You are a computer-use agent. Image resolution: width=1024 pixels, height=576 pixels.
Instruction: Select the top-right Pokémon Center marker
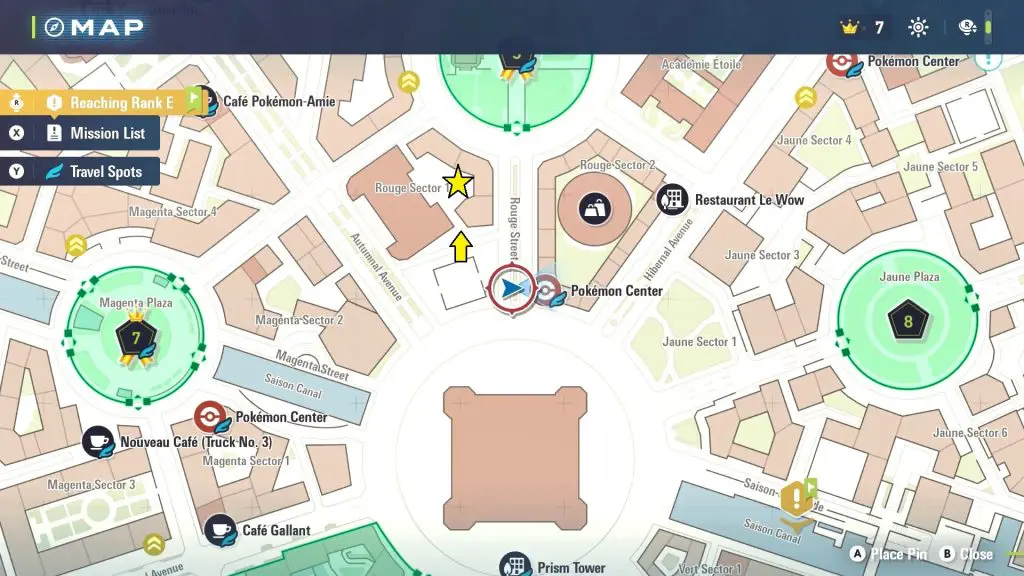(x=843, y=62)
